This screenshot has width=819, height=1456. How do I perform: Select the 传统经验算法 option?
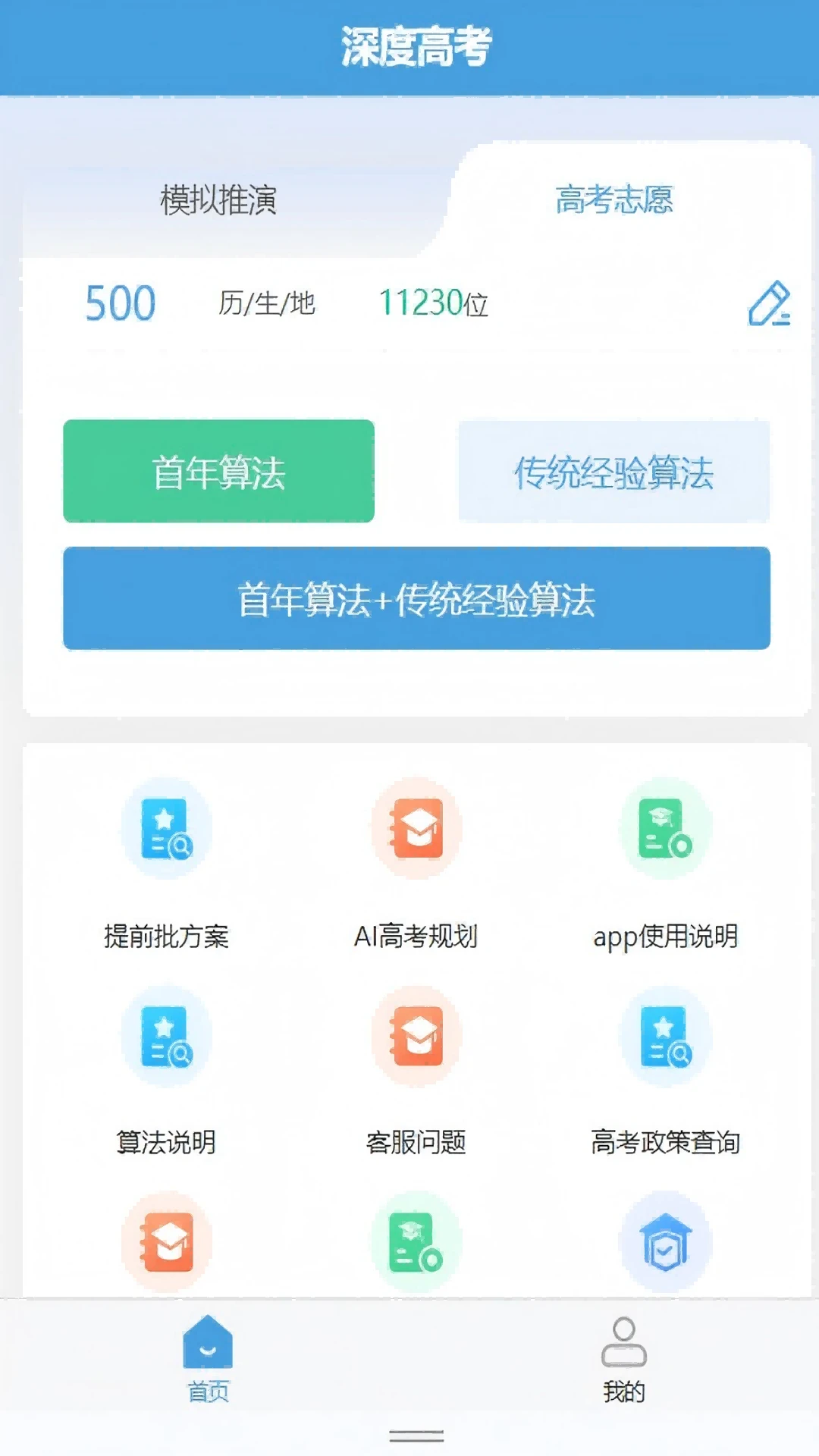(x=616, y=471)
